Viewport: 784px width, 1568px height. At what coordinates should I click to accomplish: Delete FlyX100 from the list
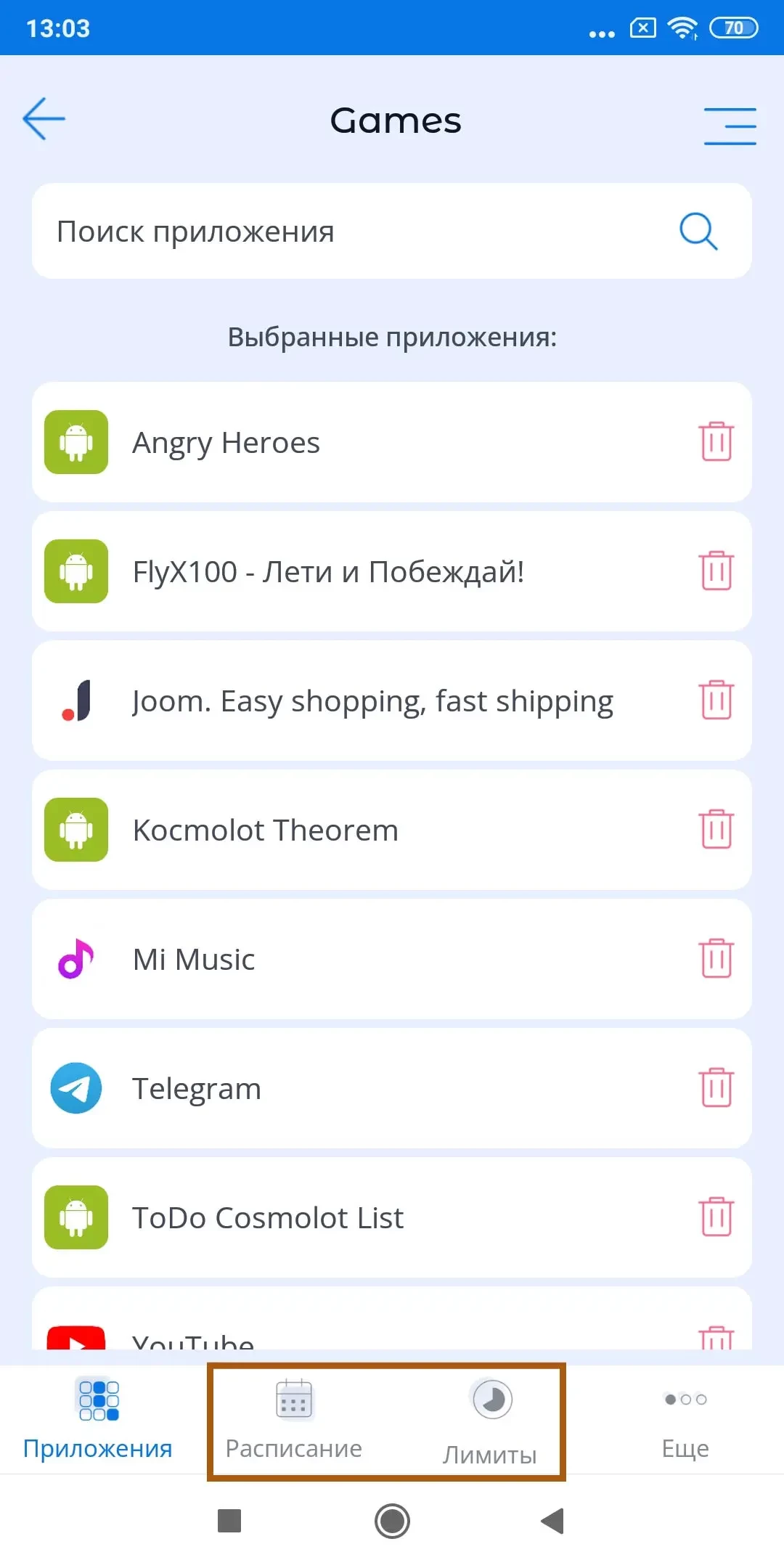716,571
